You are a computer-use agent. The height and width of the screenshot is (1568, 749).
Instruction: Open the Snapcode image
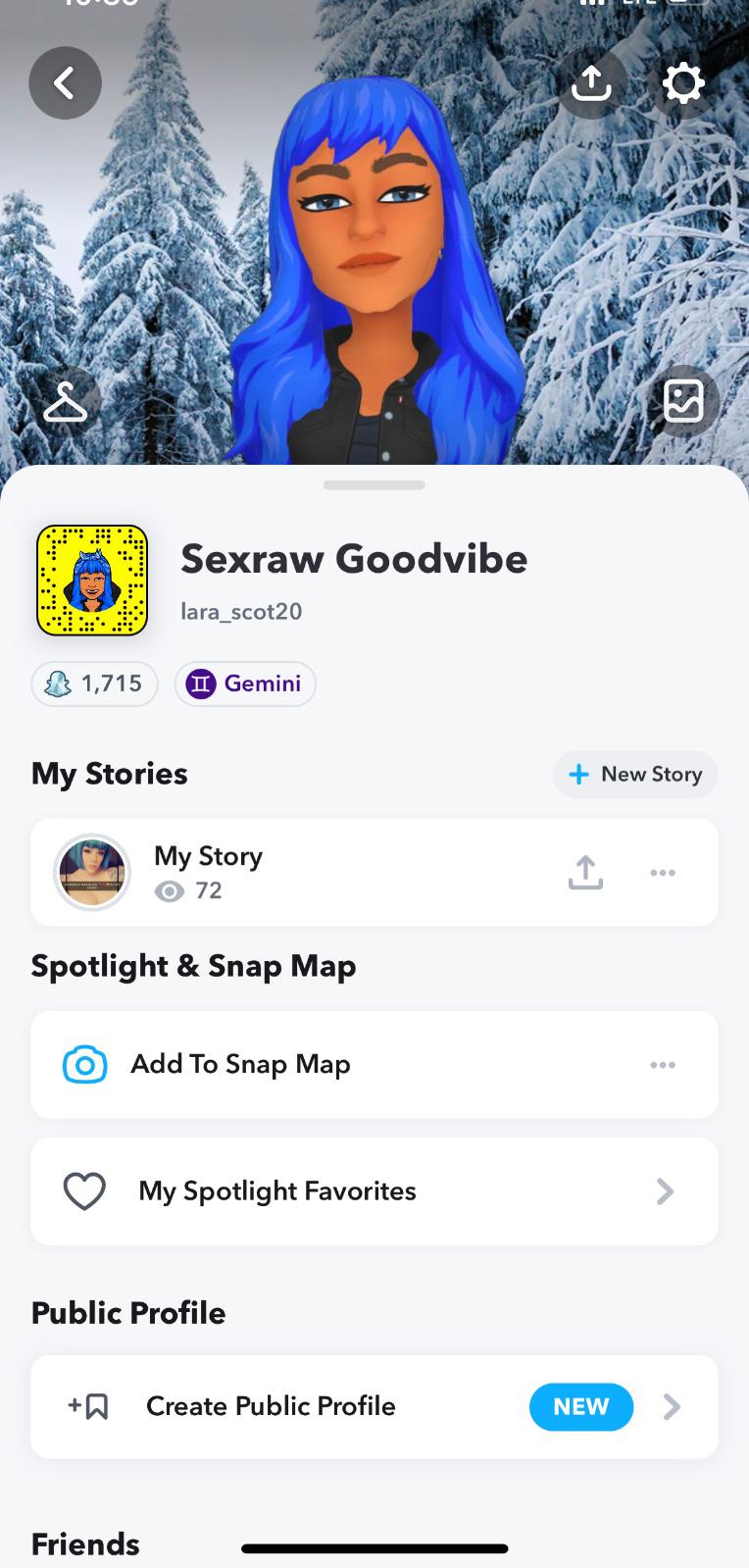tap(92, 580)
